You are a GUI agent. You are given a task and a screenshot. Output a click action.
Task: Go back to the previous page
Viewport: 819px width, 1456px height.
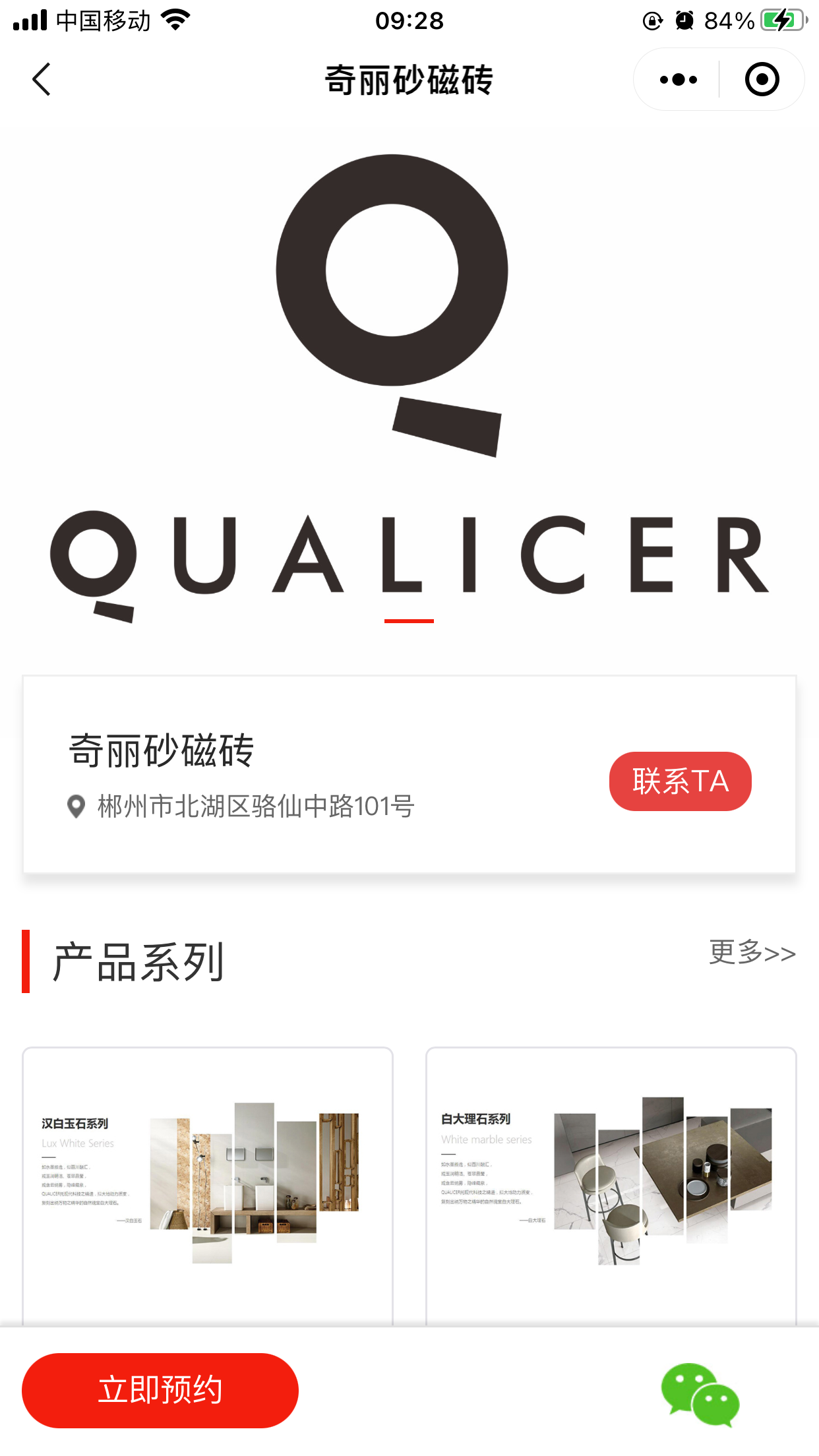point(42,80)
